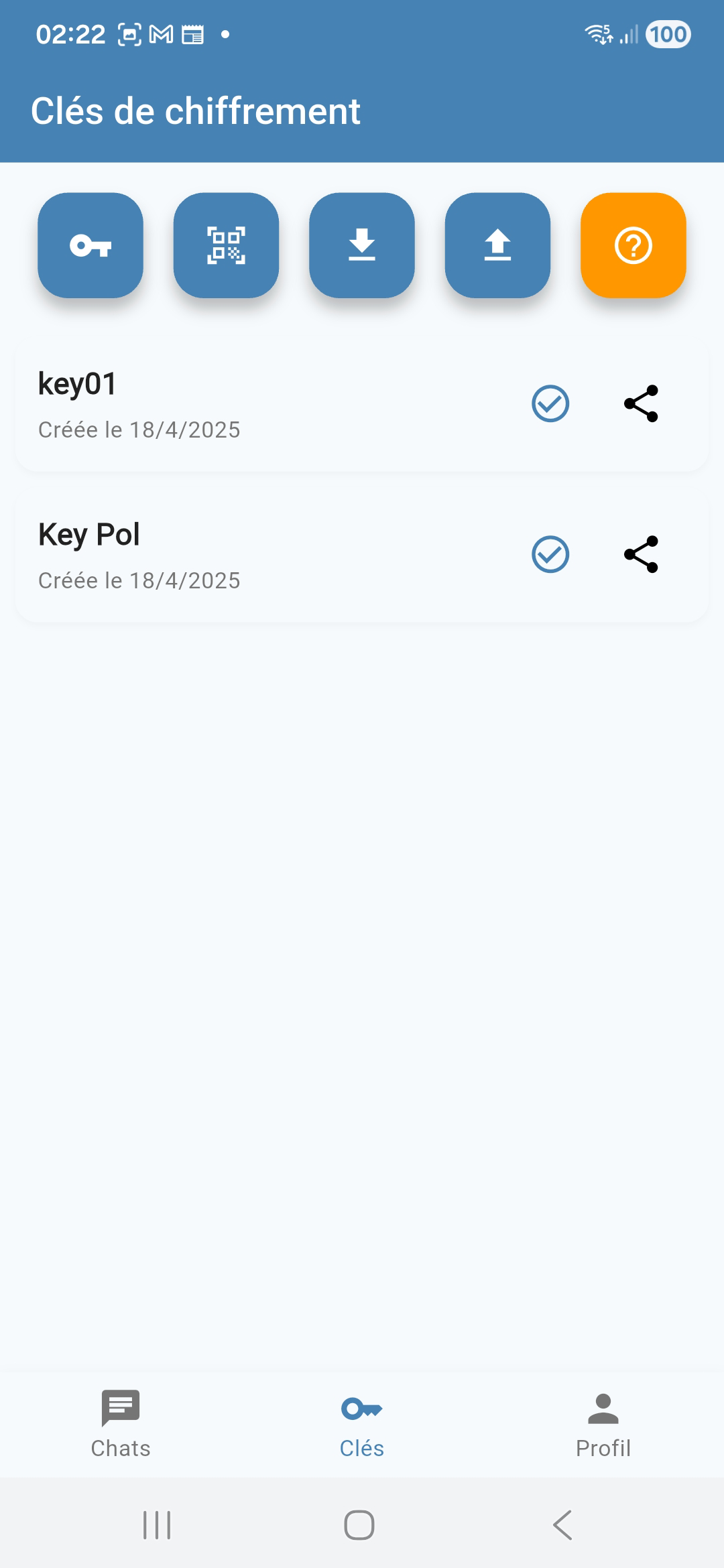Share the key01 key
This screenshot has height=1568, width=724.
[641, 404]
